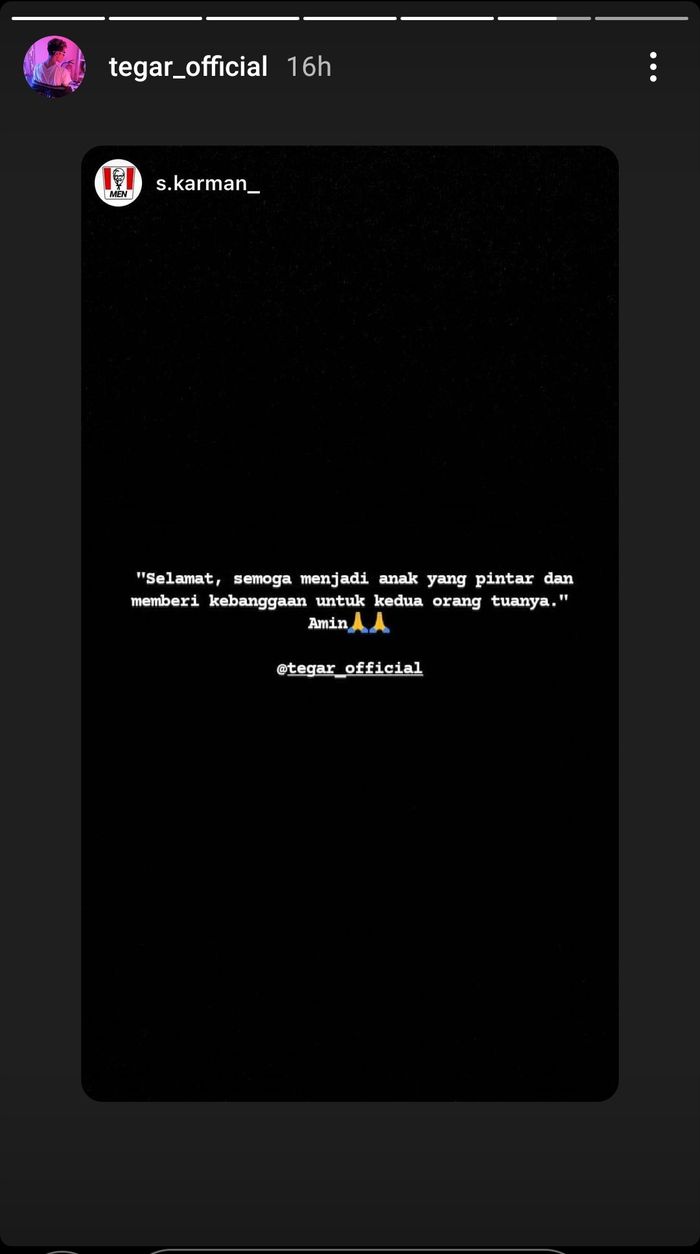Open s.karman_'s original shared story
This screenshot has width=700, height=1254.
click(207, 184)
